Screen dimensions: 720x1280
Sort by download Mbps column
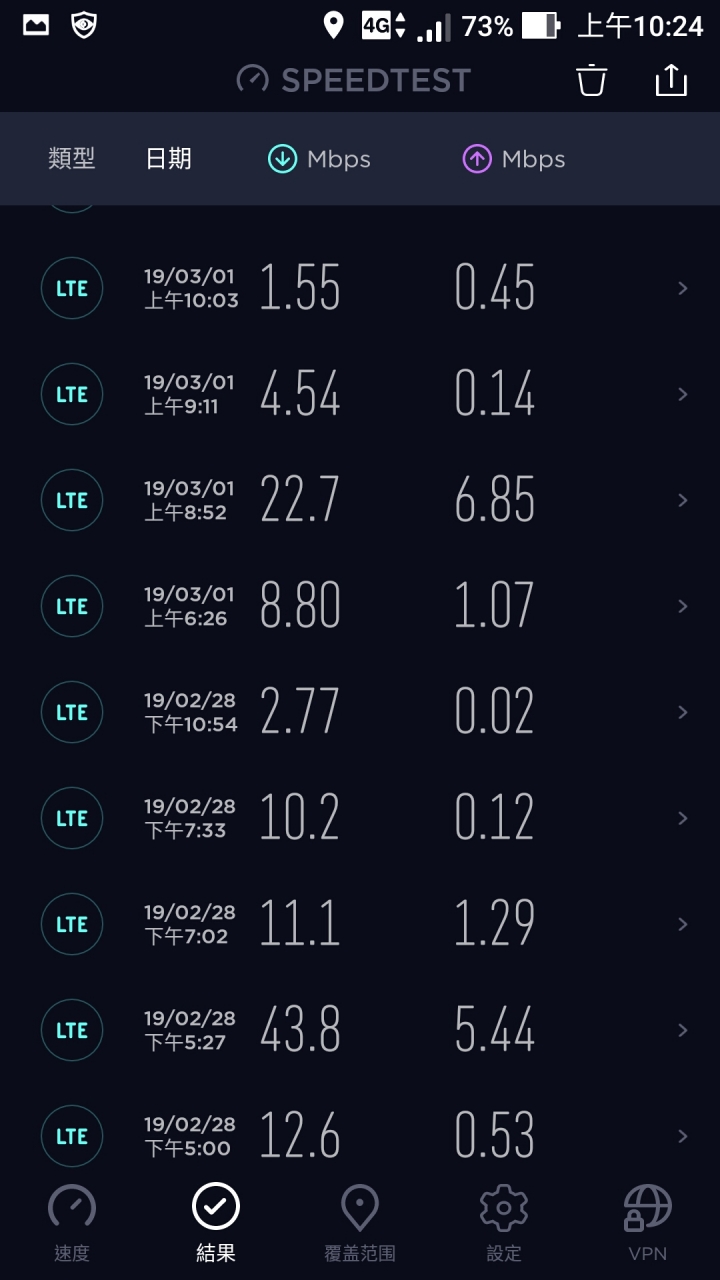(x=319, y=159)
